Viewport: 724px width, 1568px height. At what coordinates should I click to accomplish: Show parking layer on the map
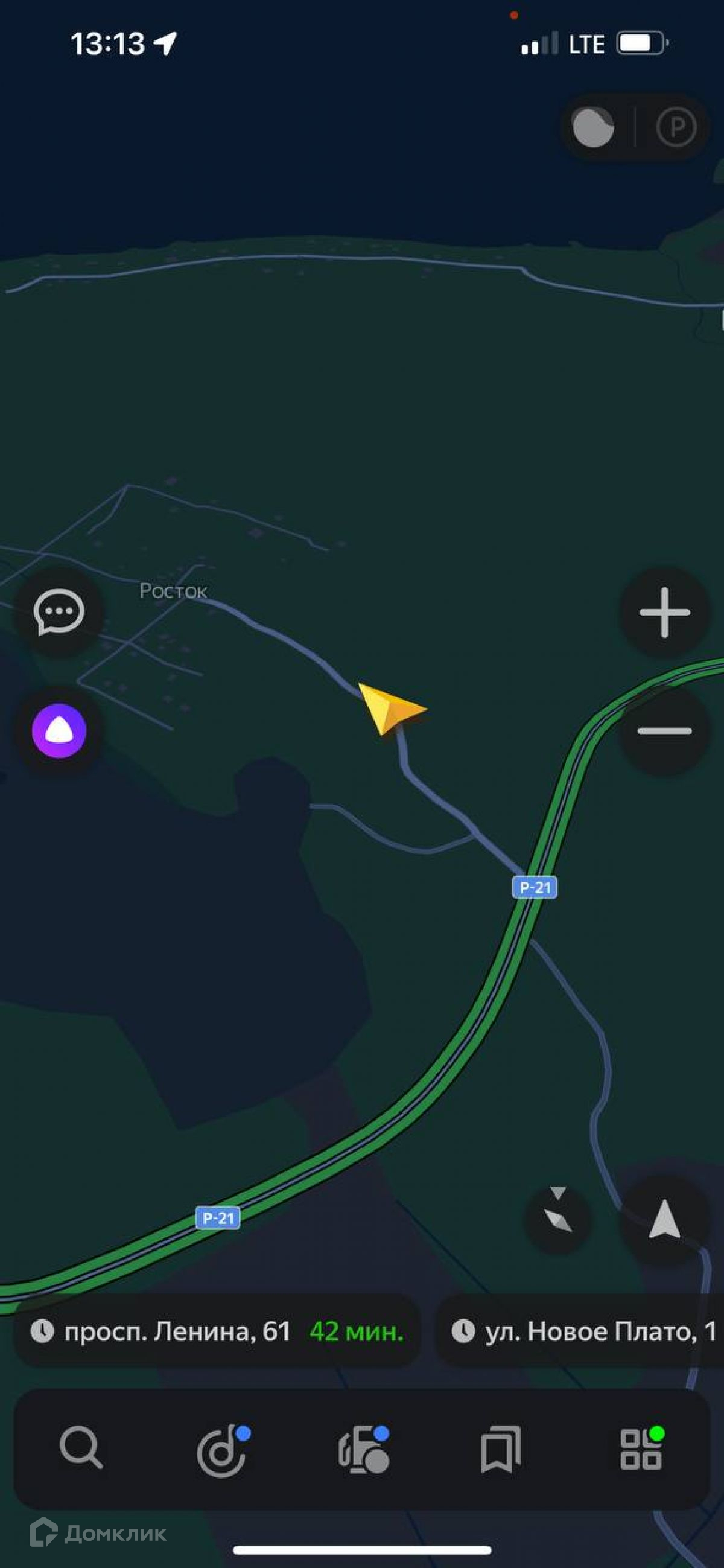point(676,127)
